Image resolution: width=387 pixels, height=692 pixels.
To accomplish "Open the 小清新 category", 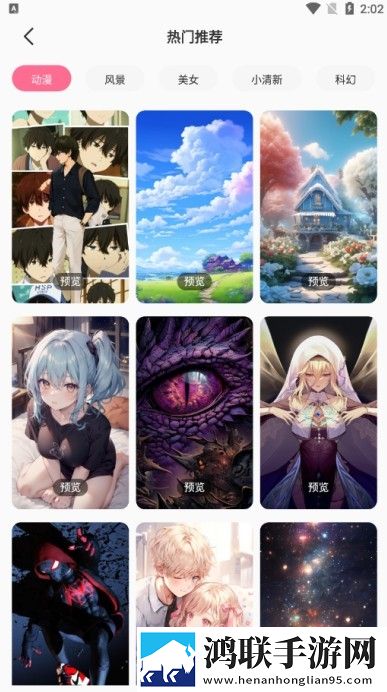I will point(267,79).
